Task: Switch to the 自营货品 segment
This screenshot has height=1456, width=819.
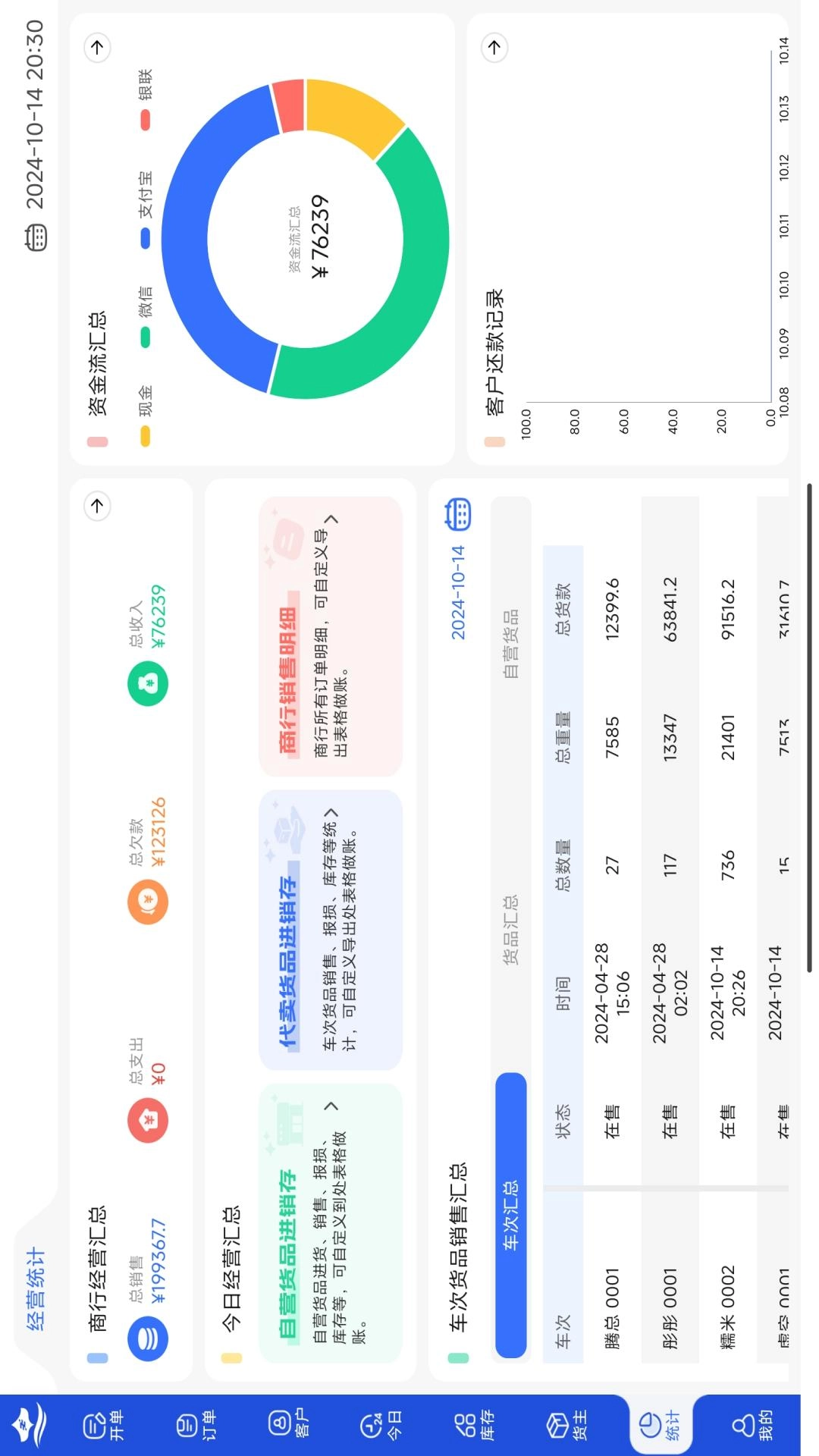Action: pos(511,642)
